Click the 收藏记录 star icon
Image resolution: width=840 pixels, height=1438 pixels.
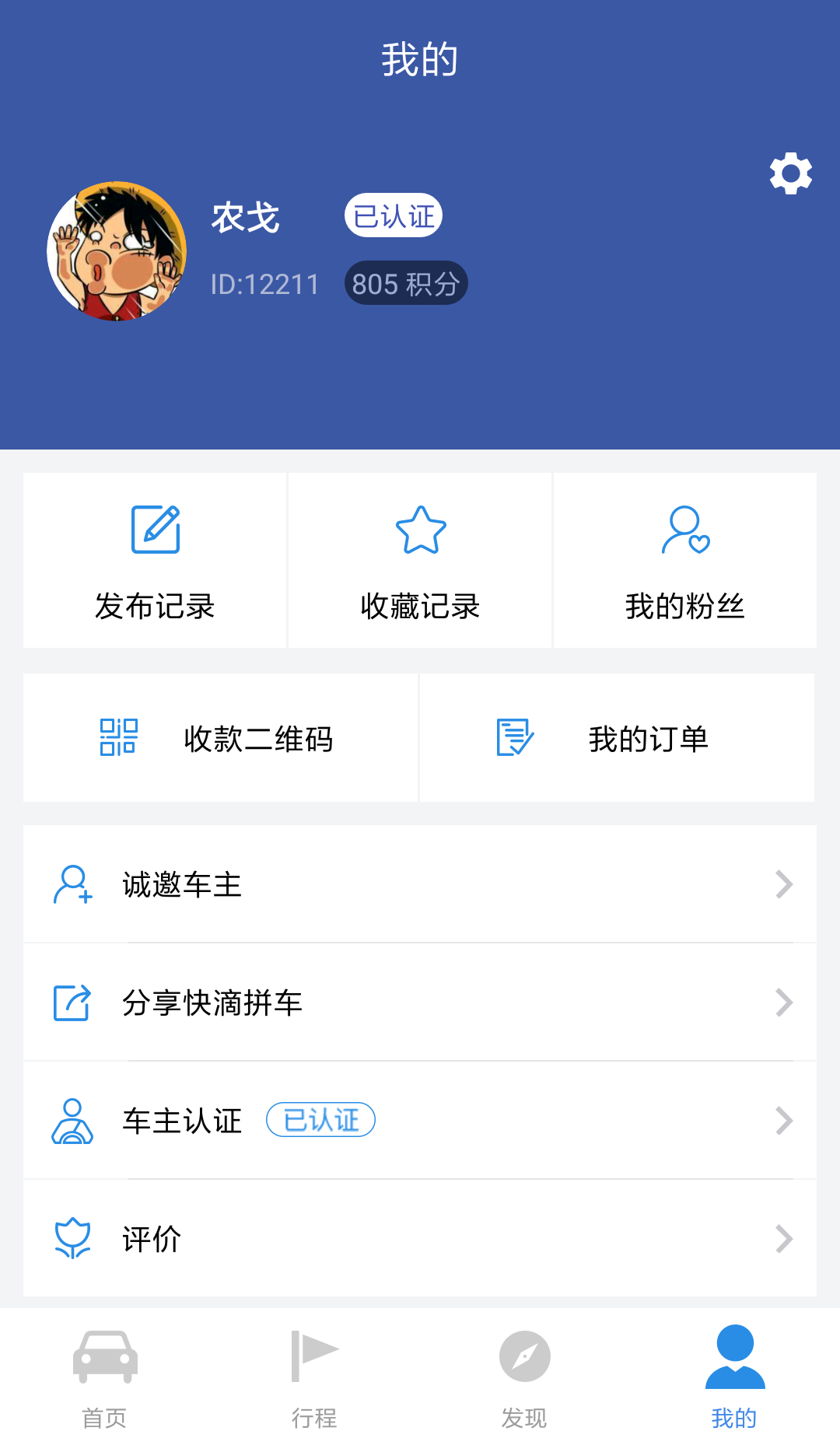coord(420,530)
